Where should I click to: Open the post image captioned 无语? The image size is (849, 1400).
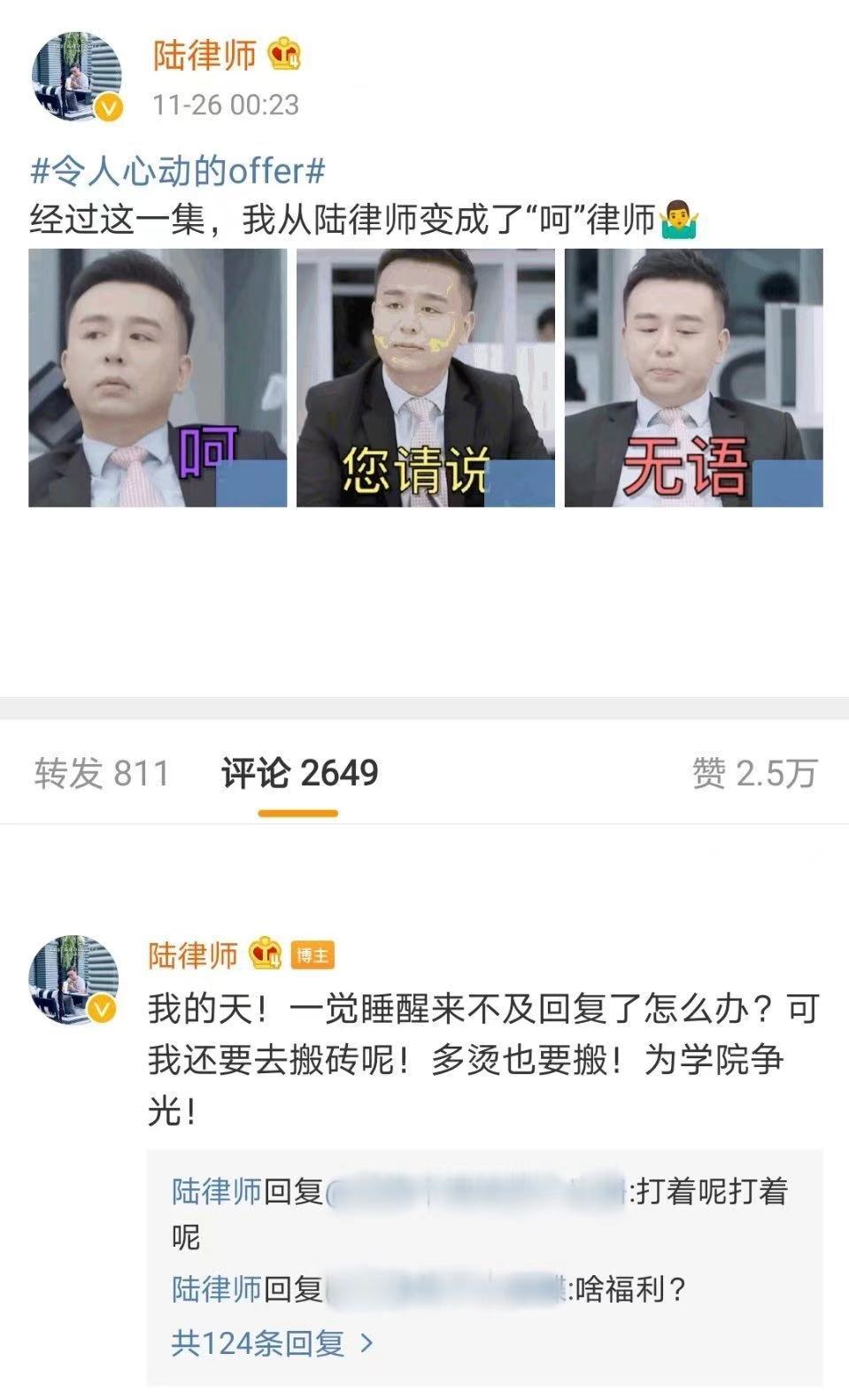point(693,378)
